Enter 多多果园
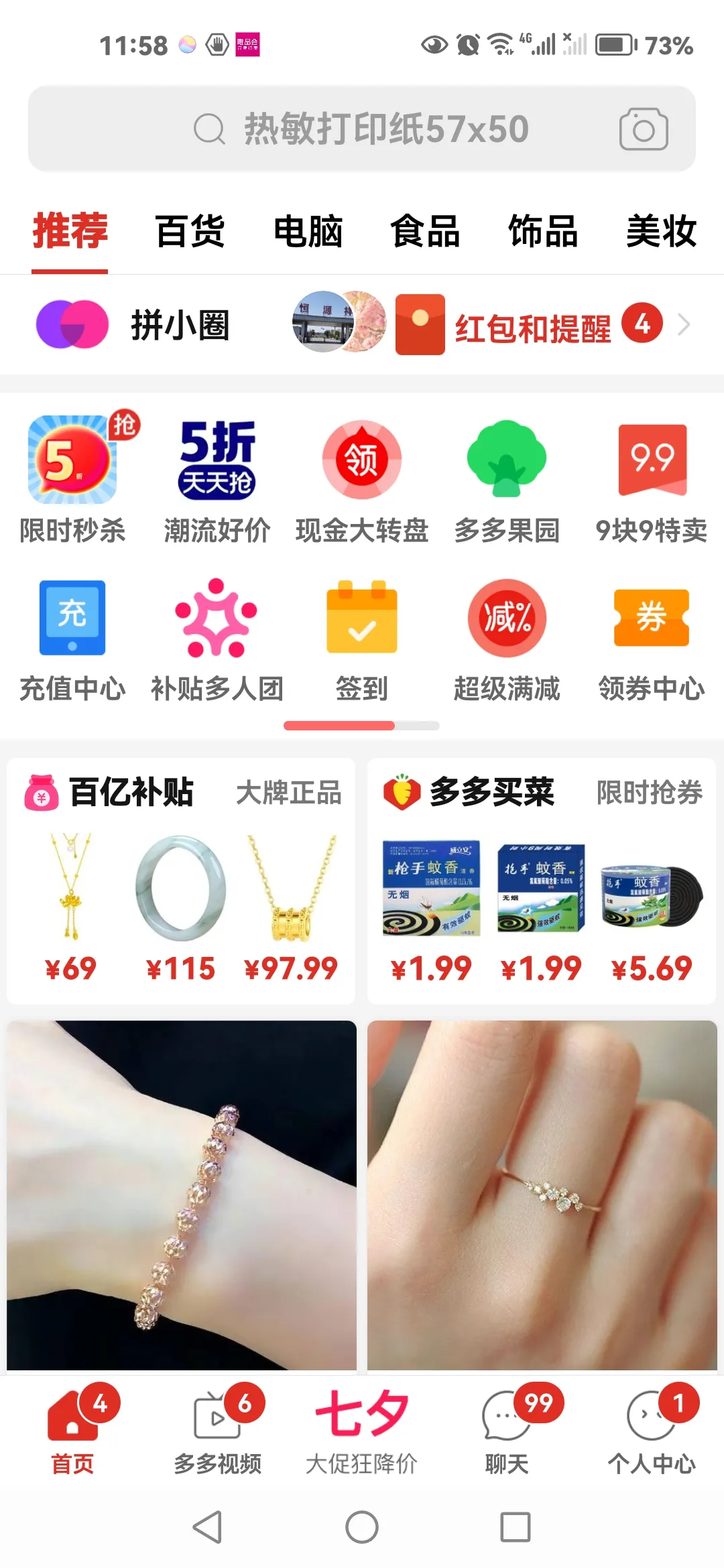 pyautogui.click(x=507, y=478)
